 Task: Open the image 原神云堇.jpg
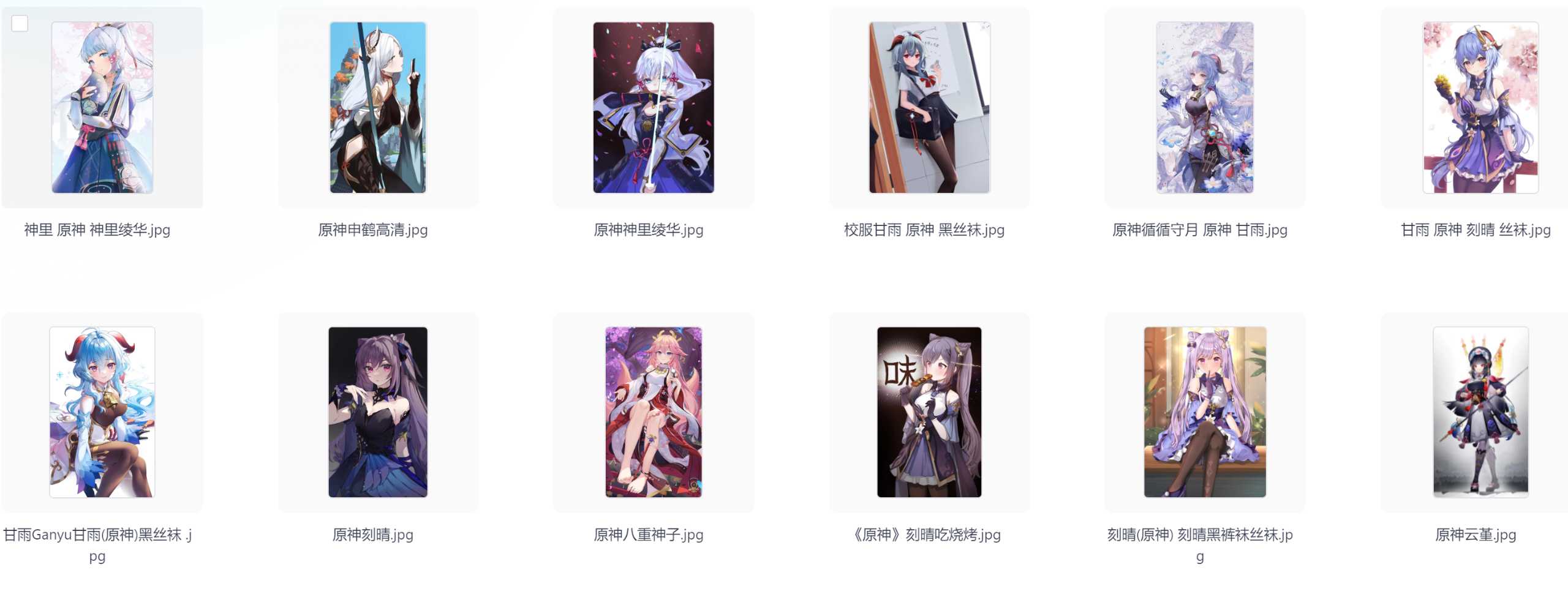(1480, 412)
